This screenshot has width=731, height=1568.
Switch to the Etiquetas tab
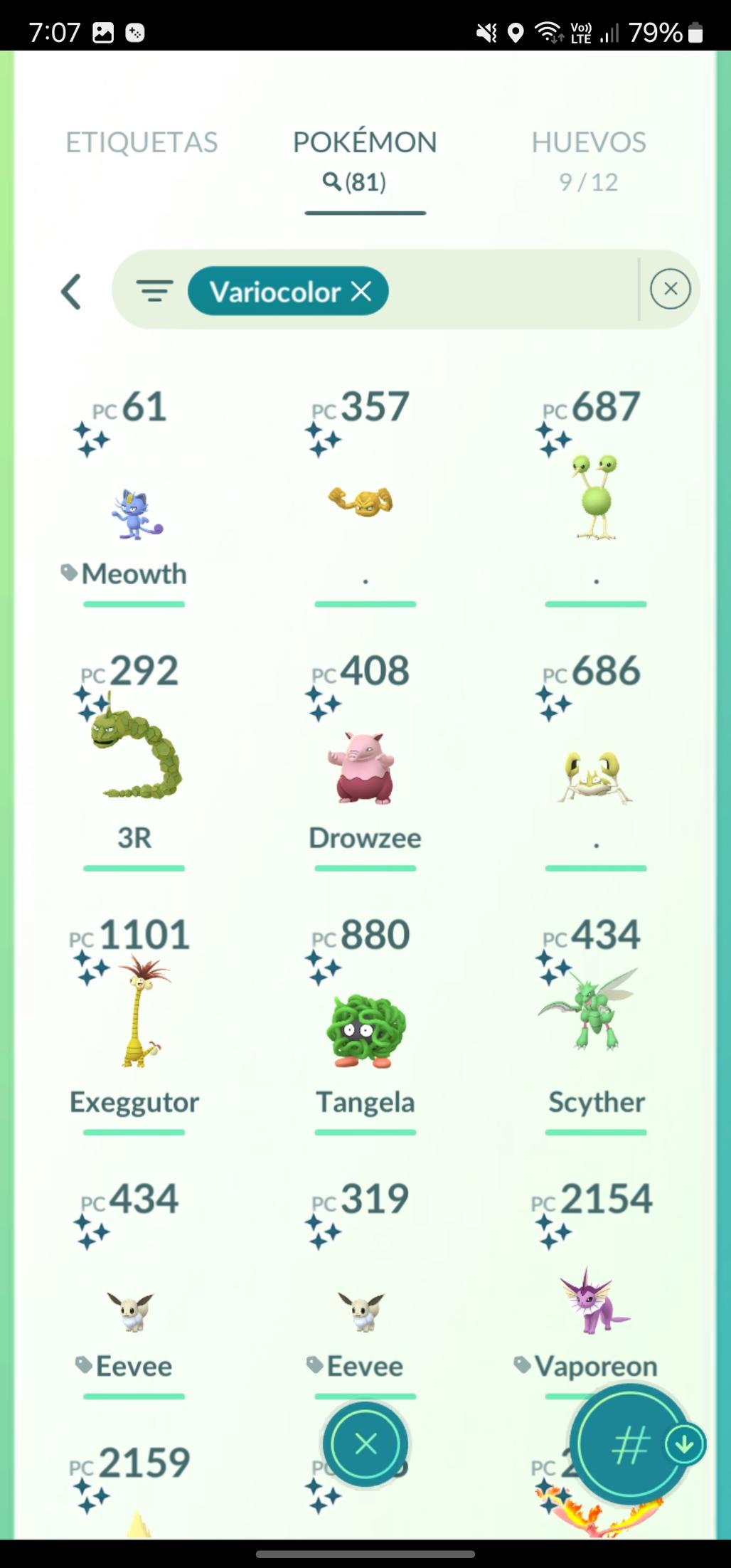(x=142, y=143)
